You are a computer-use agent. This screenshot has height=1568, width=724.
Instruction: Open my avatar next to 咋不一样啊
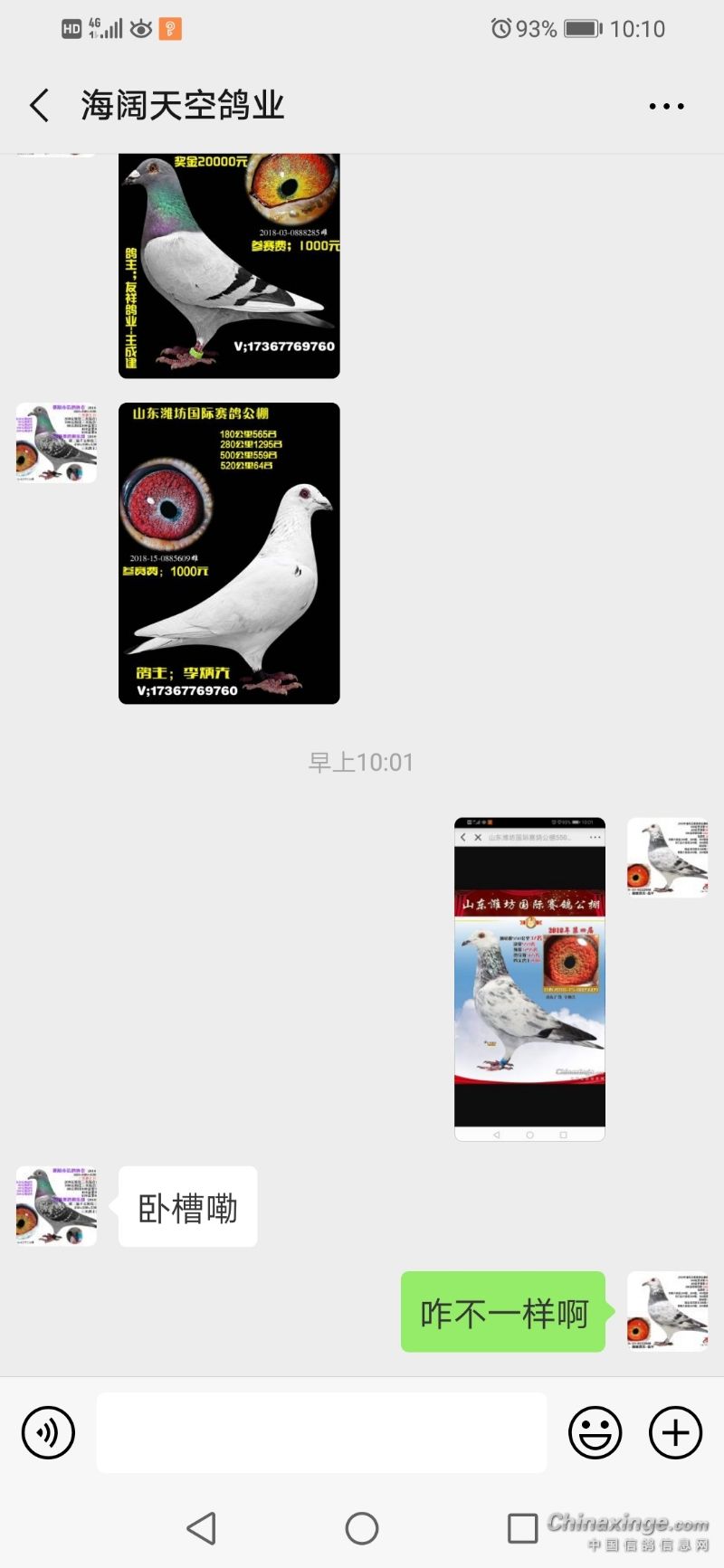pyautogui.click(x=667, y=1311)
